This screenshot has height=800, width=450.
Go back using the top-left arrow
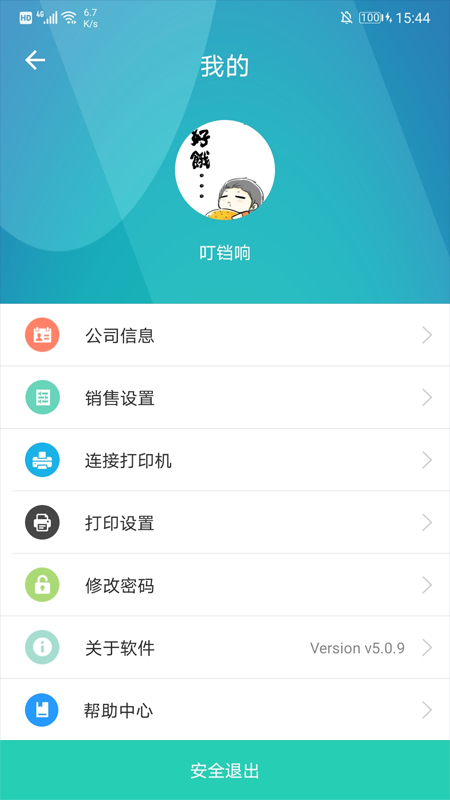(x=35, y=60)
